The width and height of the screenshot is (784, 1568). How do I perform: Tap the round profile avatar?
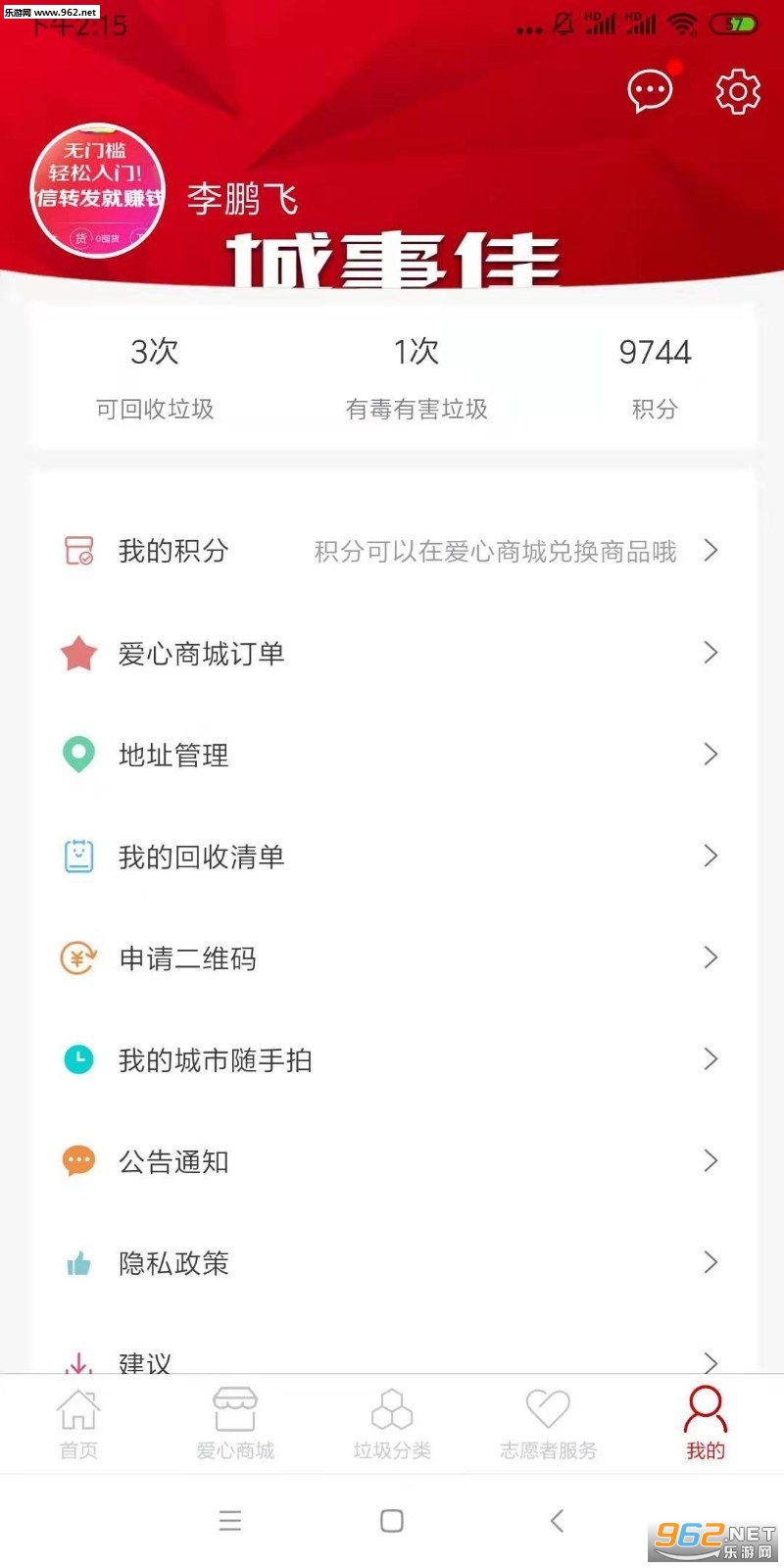point(97,191)
